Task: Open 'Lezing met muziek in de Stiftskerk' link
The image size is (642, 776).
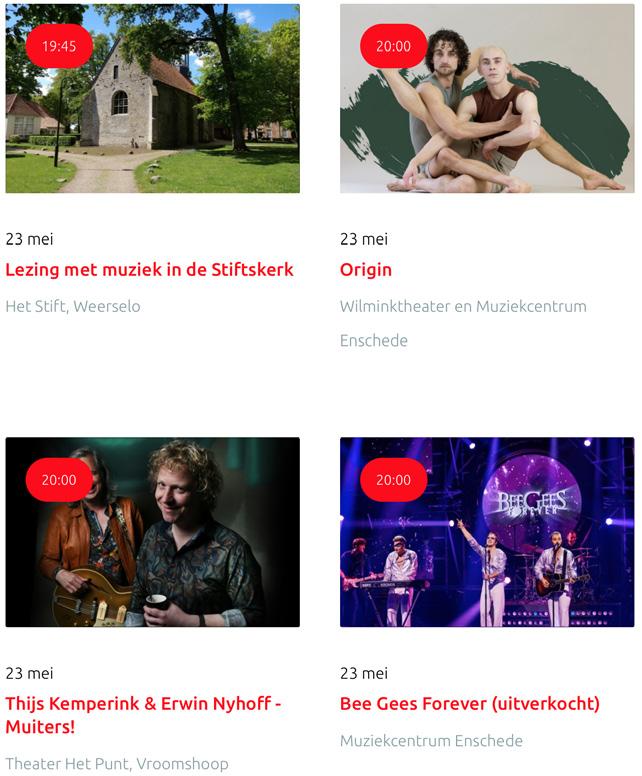Action: coord(149,270)
